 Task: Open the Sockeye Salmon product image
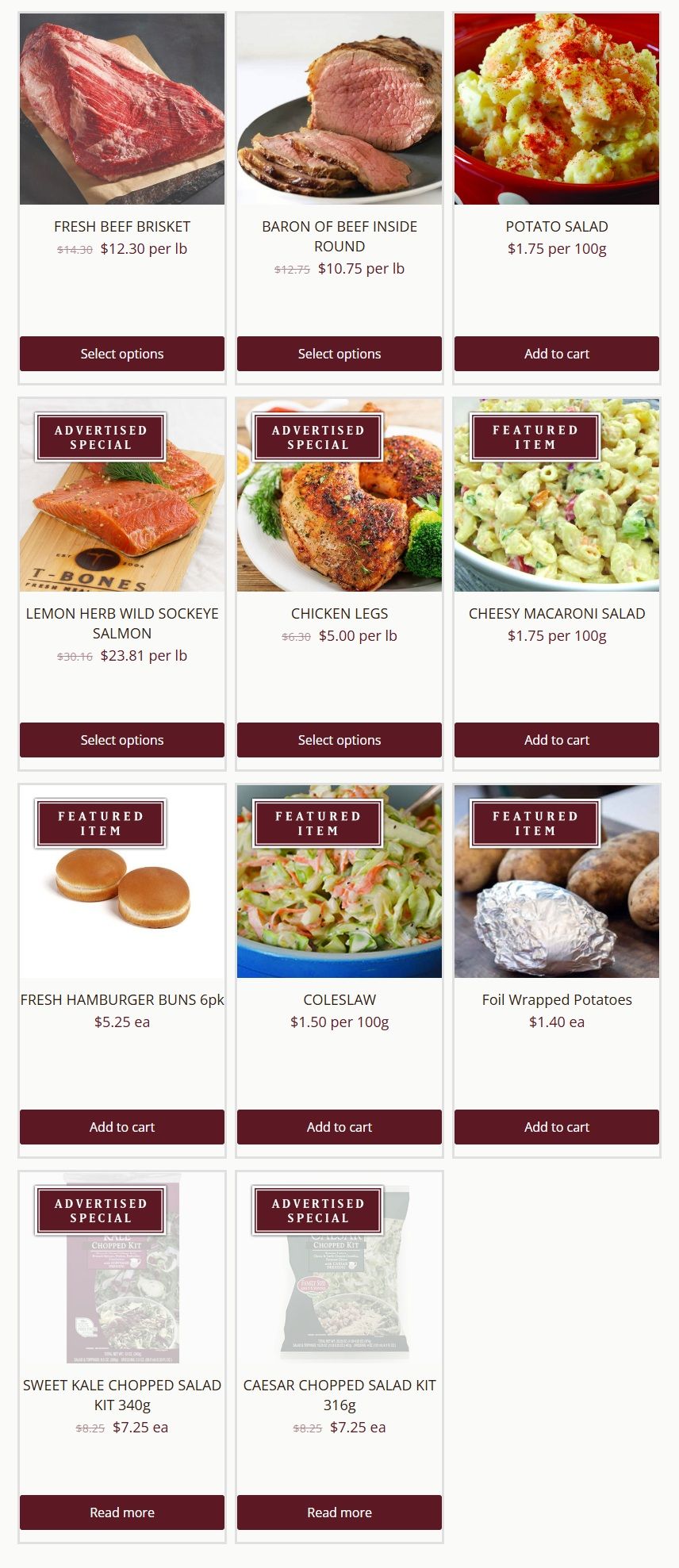pyautogui.click(x=121, y=523)
